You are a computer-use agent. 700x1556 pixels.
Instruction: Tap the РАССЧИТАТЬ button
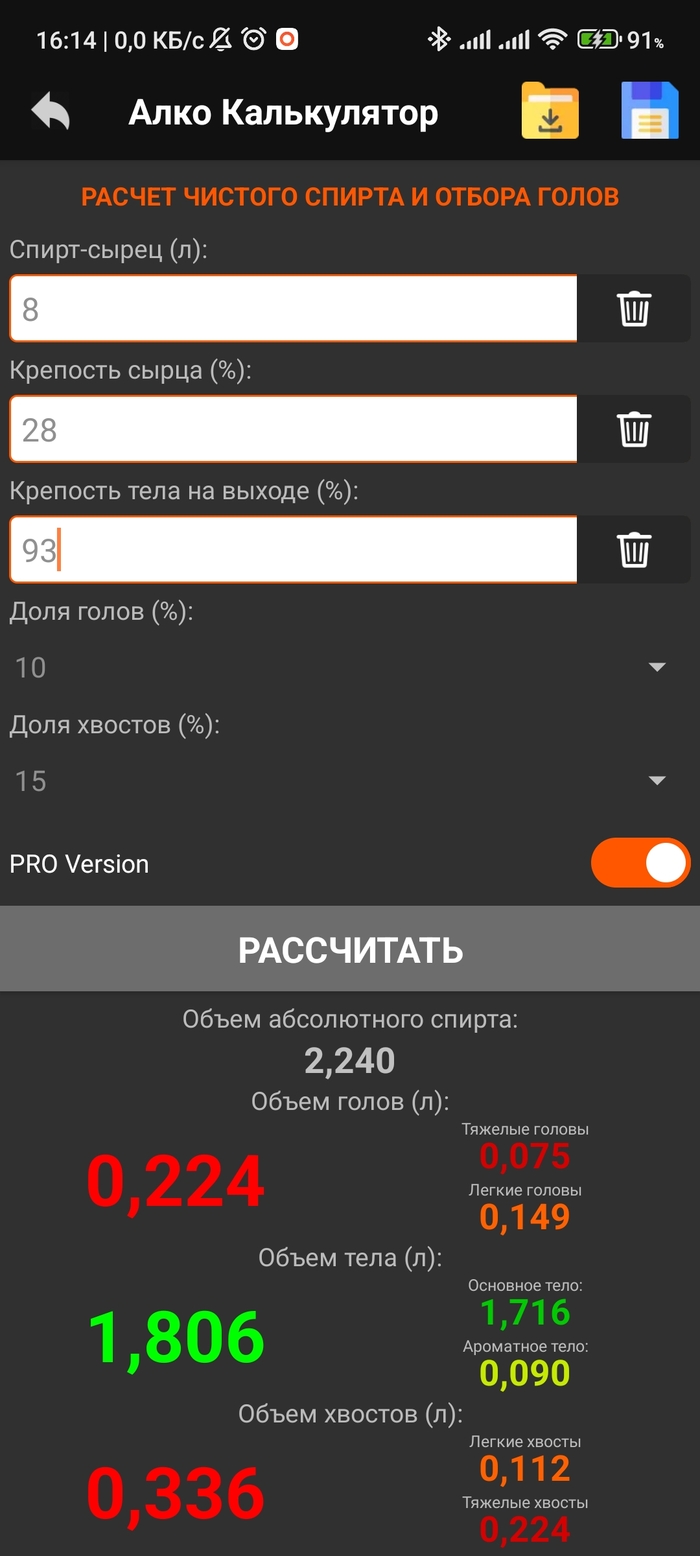350,949
